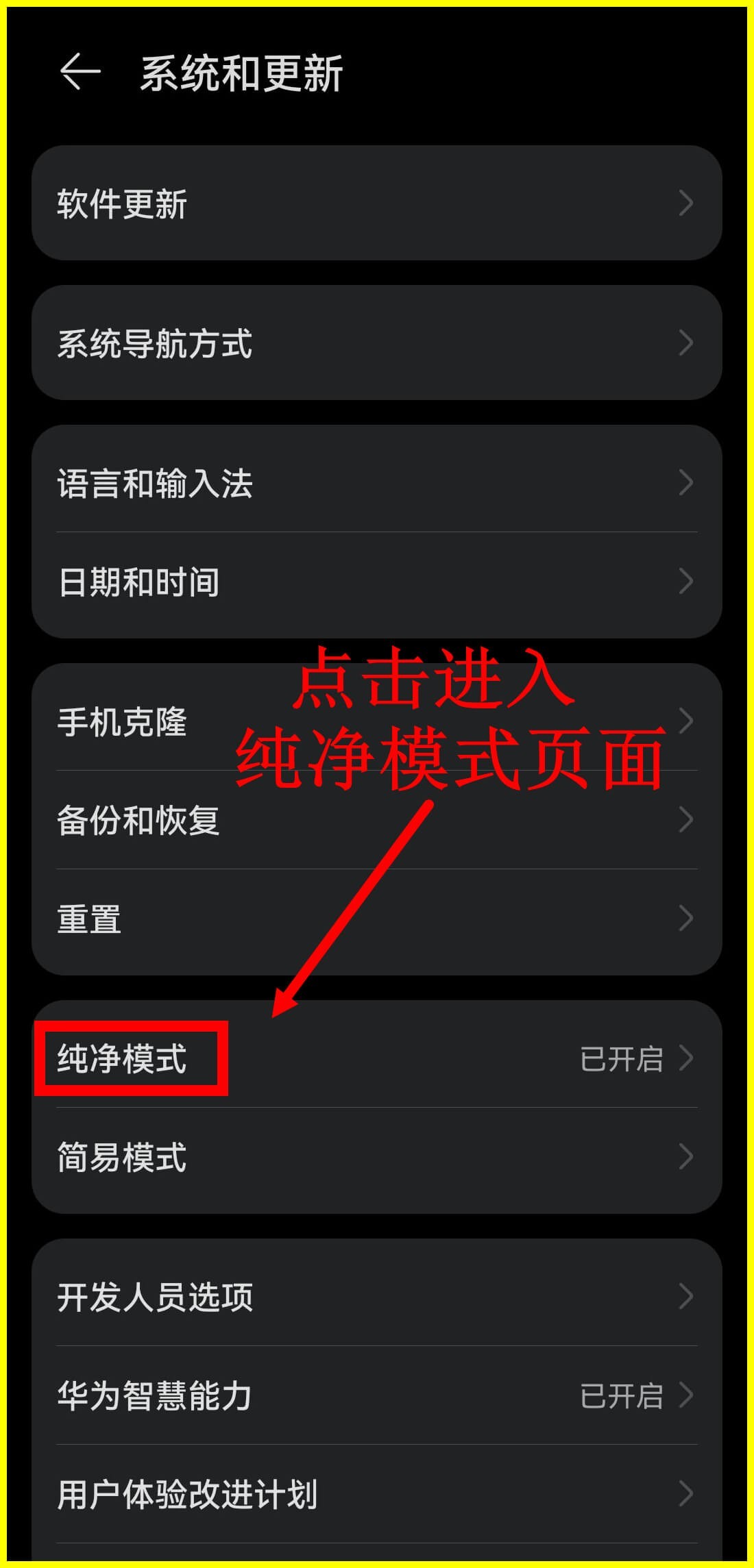Open 开发人员选项
Viewport: 754px width, 1568px height.
(376, 1297)
